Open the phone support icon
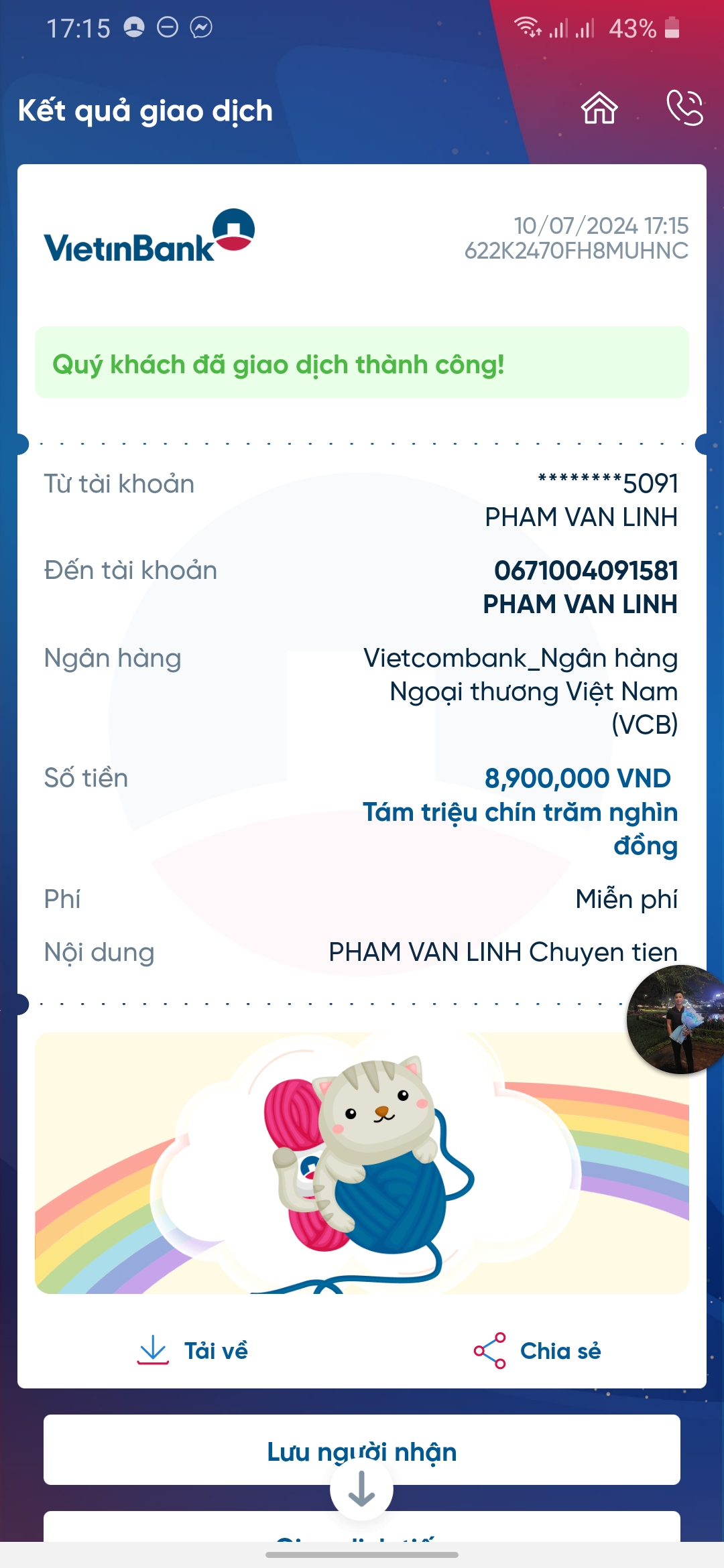724x1568 pixels. (x=684, y=108)
